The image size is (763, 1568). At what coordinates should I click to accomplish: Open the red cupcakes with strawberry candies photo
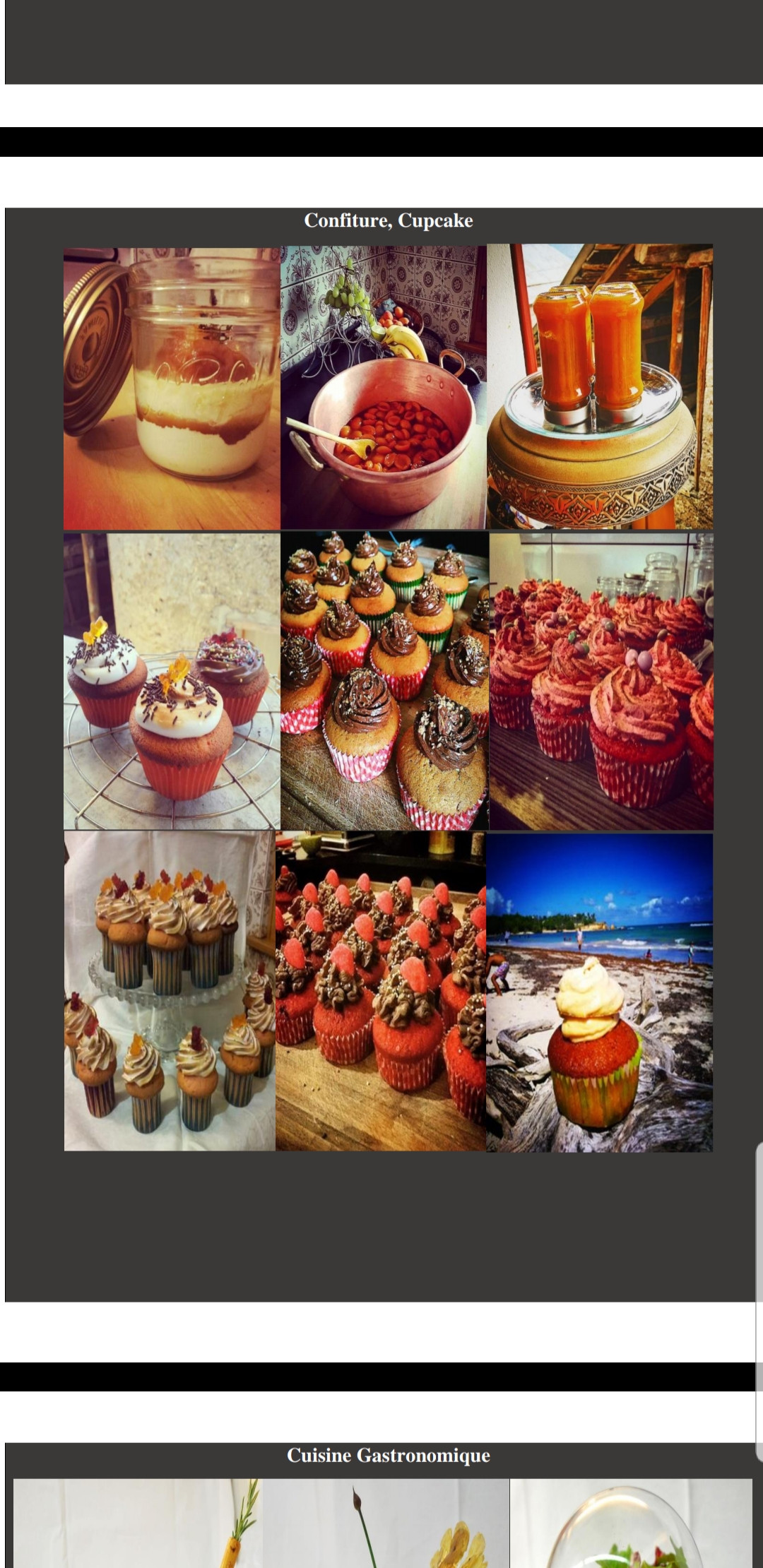point(381,991)
